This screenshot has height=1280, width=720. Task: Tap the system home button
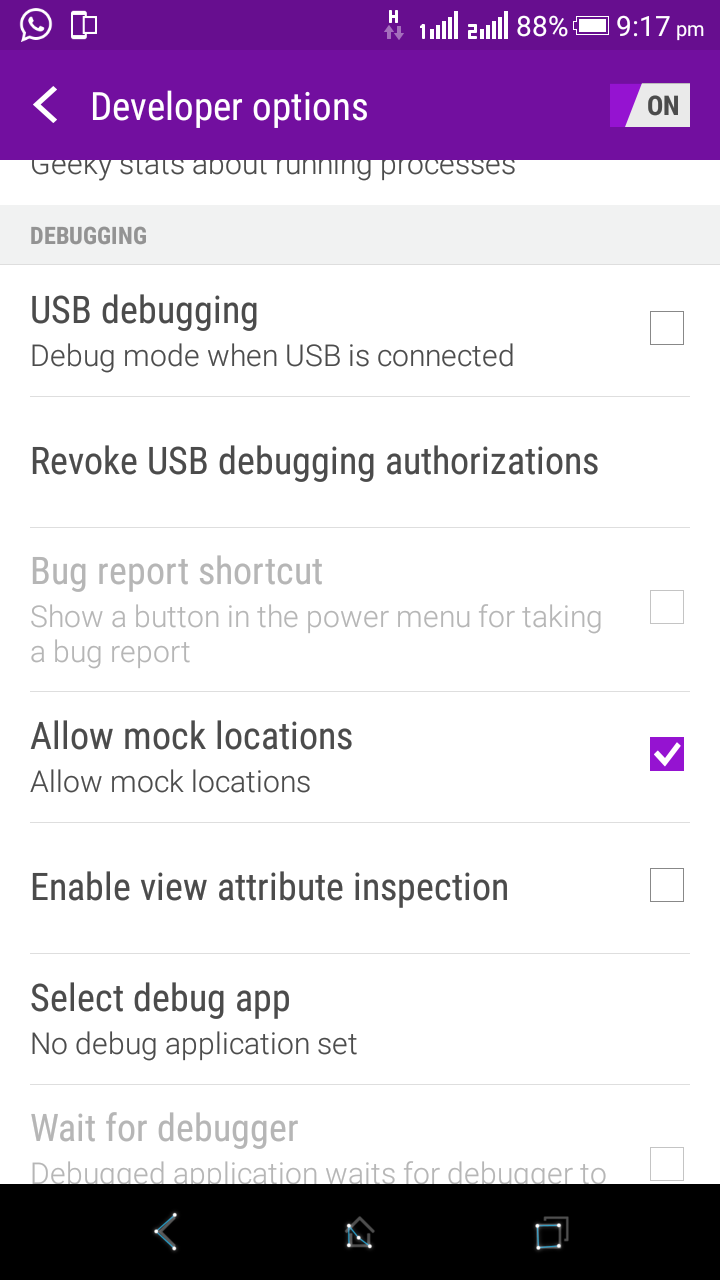click(359, 1232)
